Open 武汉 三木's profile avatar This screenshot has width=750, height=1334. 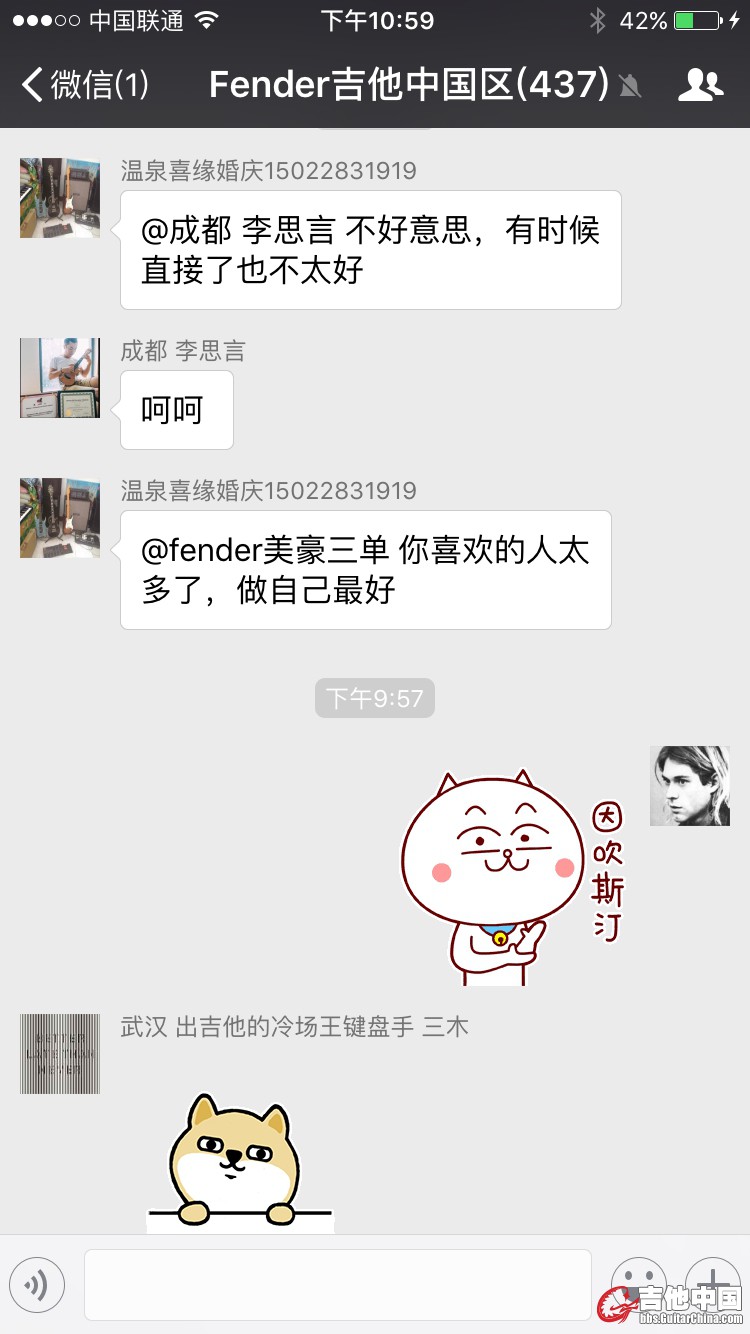pos(60,1054)
